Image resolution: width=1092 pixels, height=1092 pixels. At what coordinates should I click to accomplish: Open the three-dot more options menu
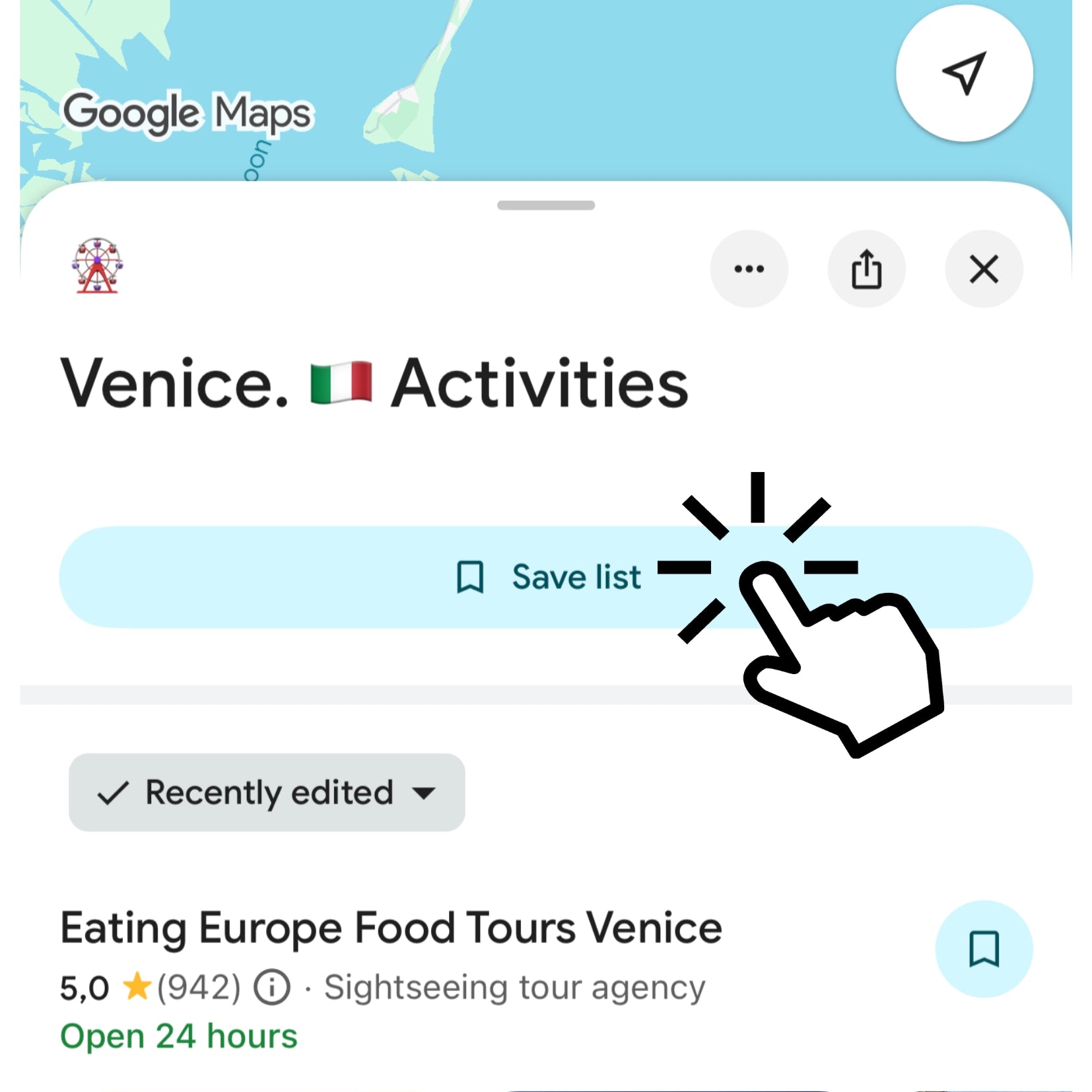[749, 269]
